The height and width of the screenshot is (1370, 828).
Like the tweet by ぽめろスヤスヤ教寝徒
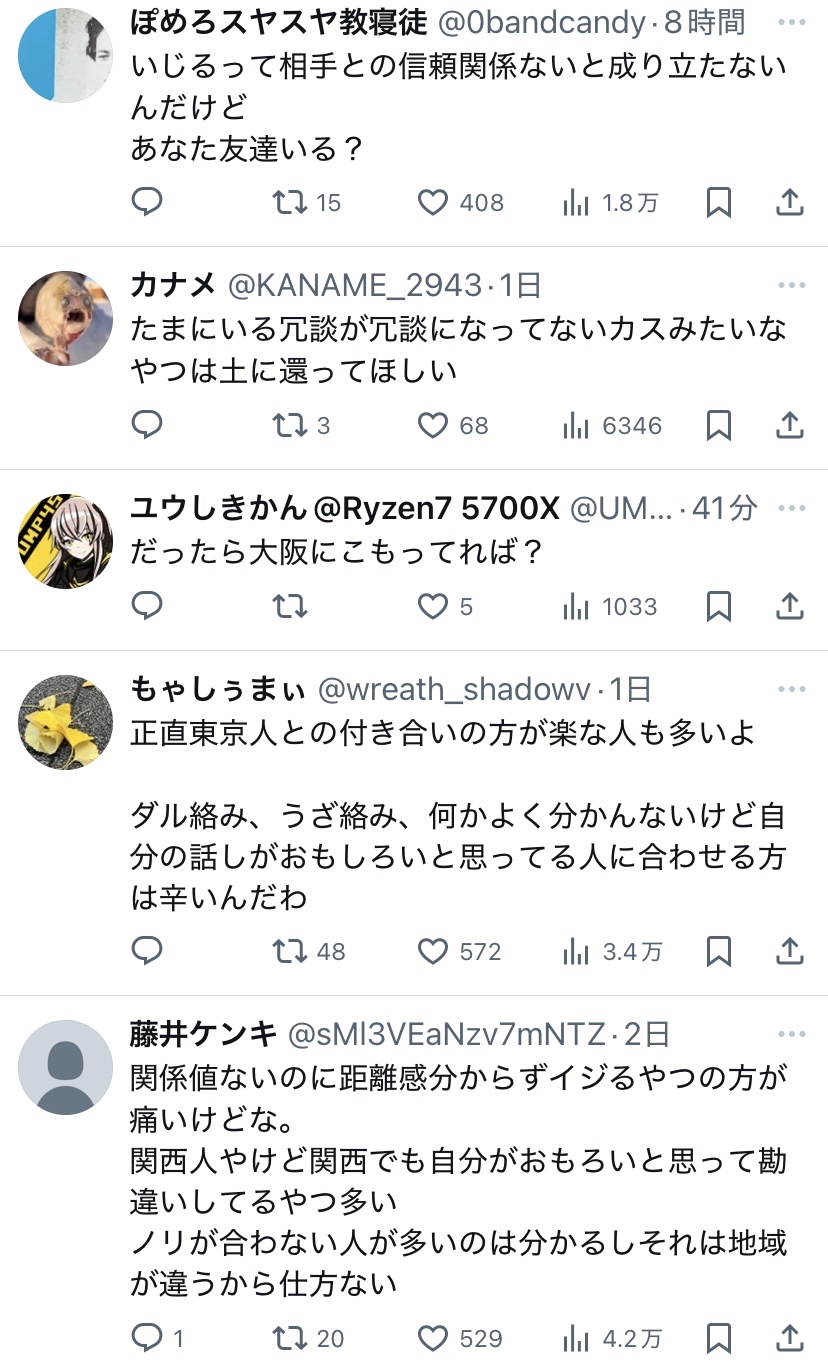[x=433, y=203]
